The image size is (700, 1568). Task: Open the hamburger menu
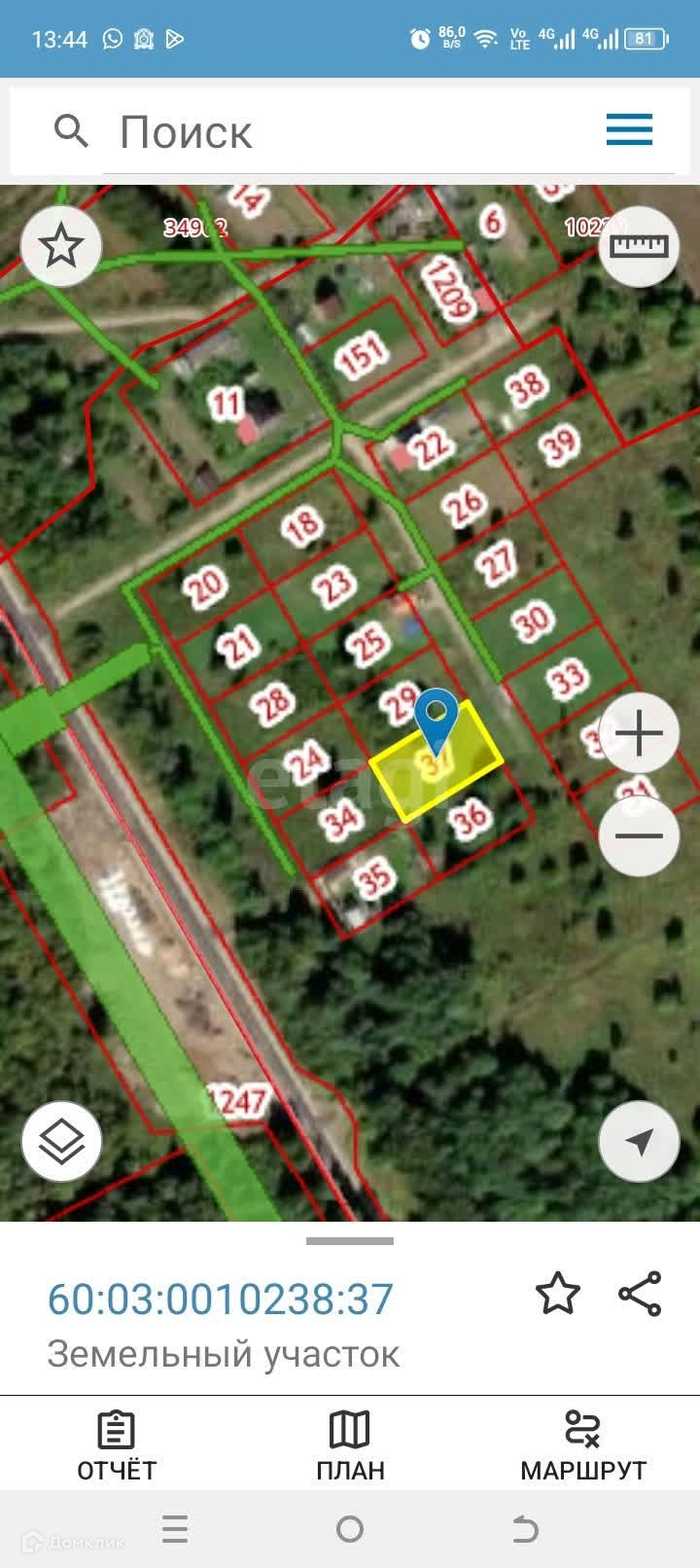pos(629,129)
